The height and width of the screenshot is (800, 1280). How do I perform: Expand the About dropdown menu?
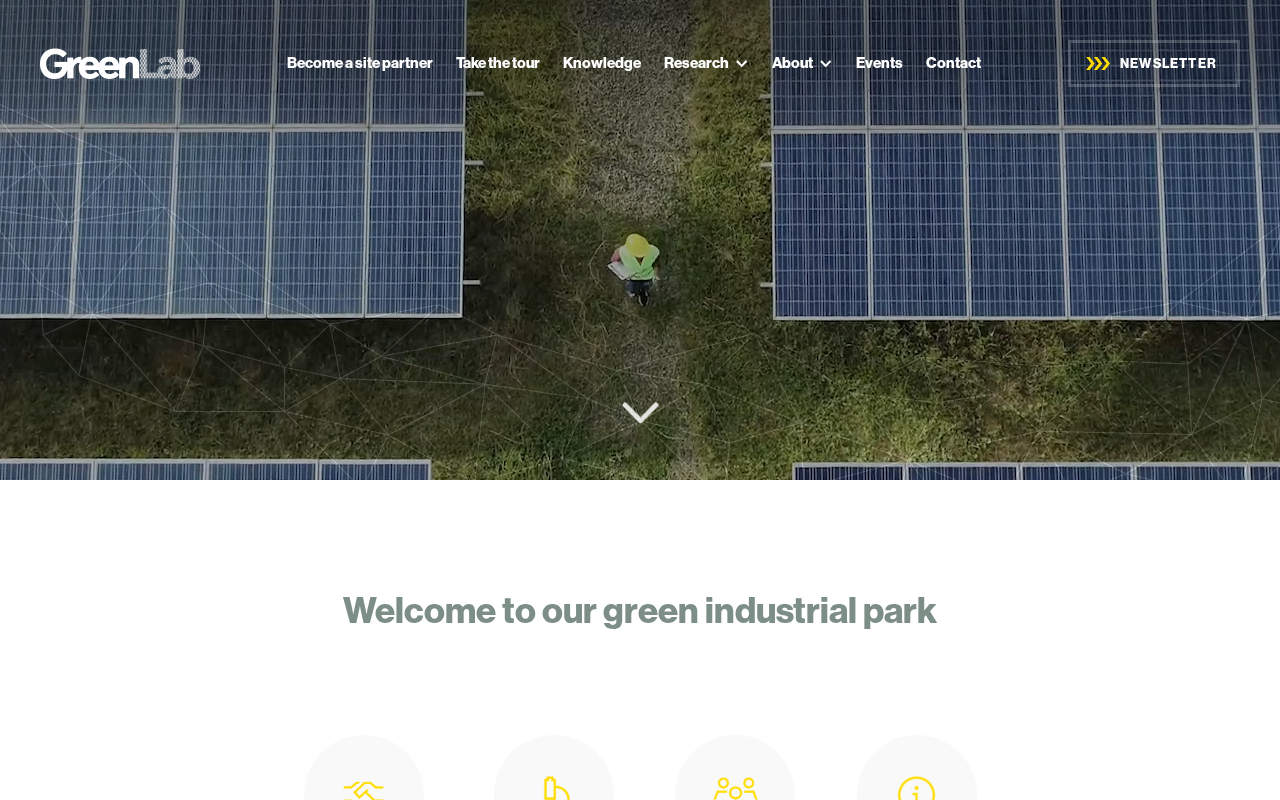click(801, 63)
